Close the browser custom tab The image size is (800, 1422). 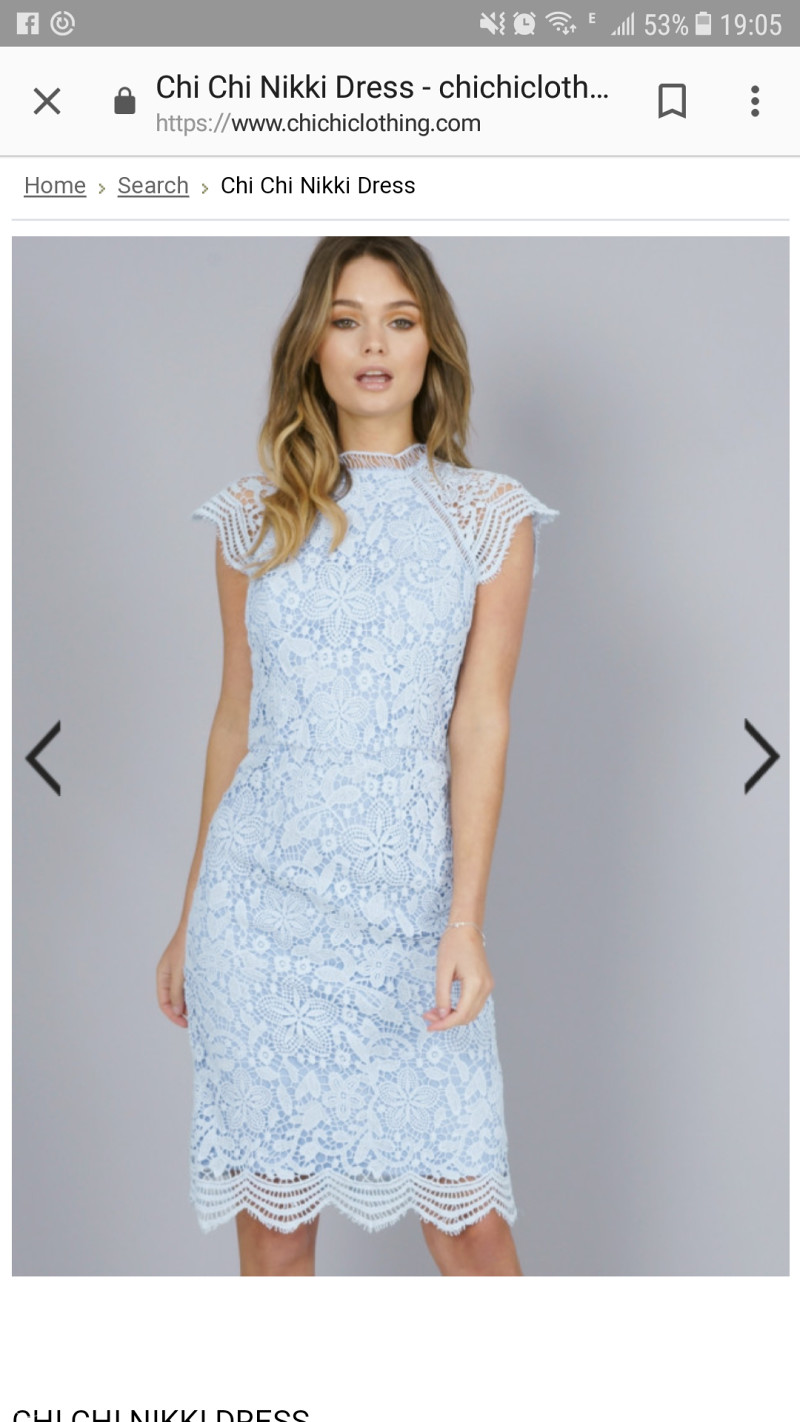[47, 101]
